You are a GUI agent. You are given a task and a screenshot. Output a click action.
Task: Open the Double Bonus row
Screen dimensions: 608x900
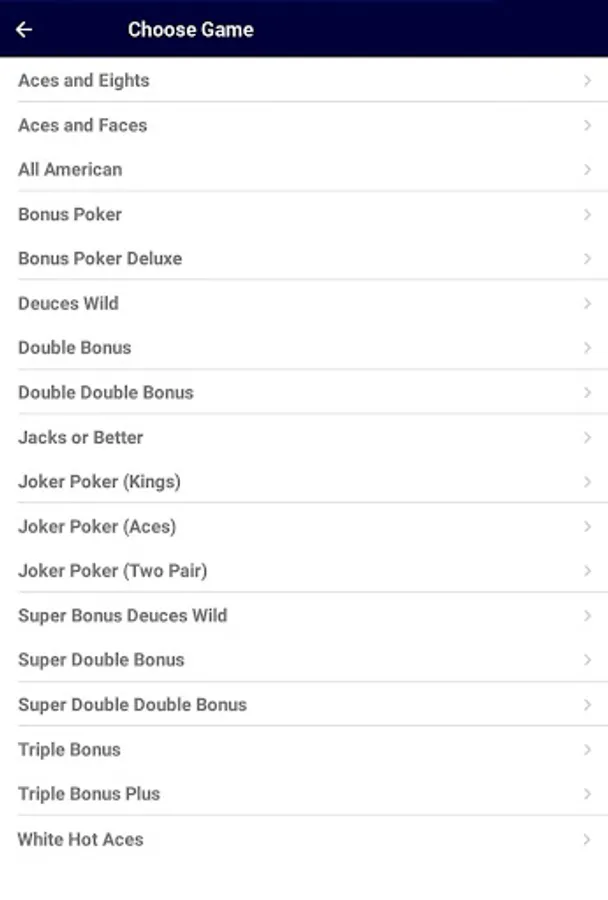(304, 347)
